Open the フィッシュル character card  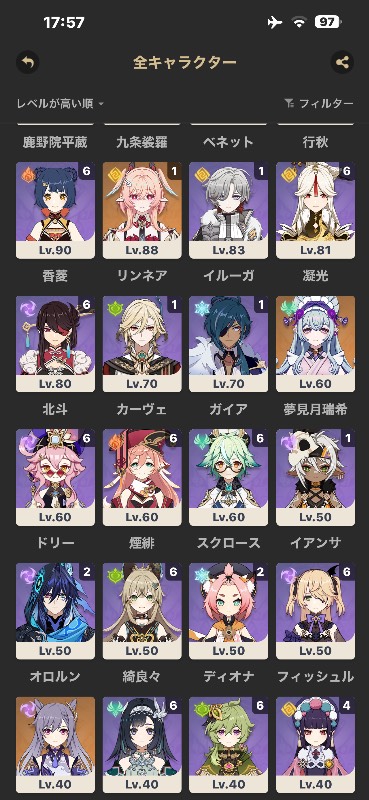[x=315, y=611]
